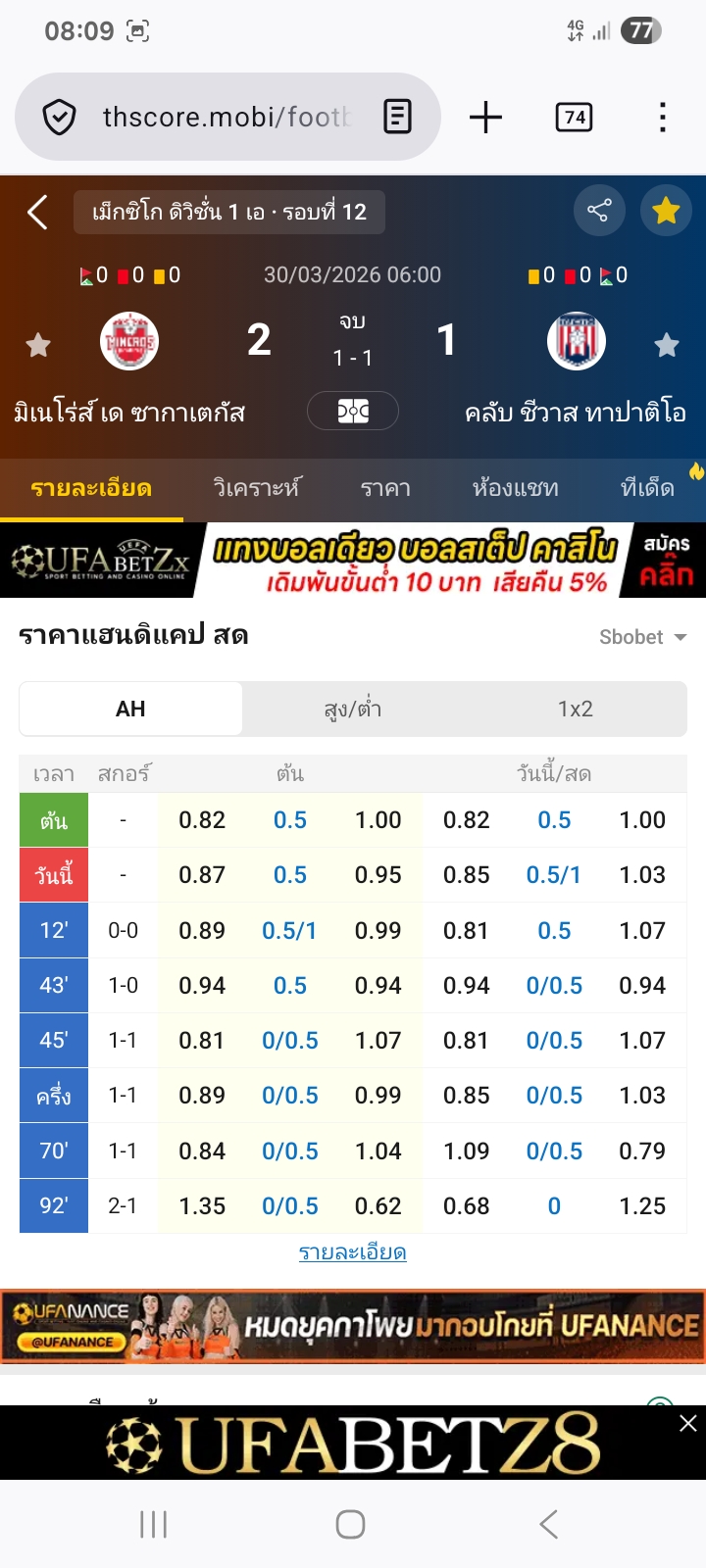This screenshot has width=706, height=1568.
Task: Open the browser tab switcher showing 74
Action: click(574, 118)
